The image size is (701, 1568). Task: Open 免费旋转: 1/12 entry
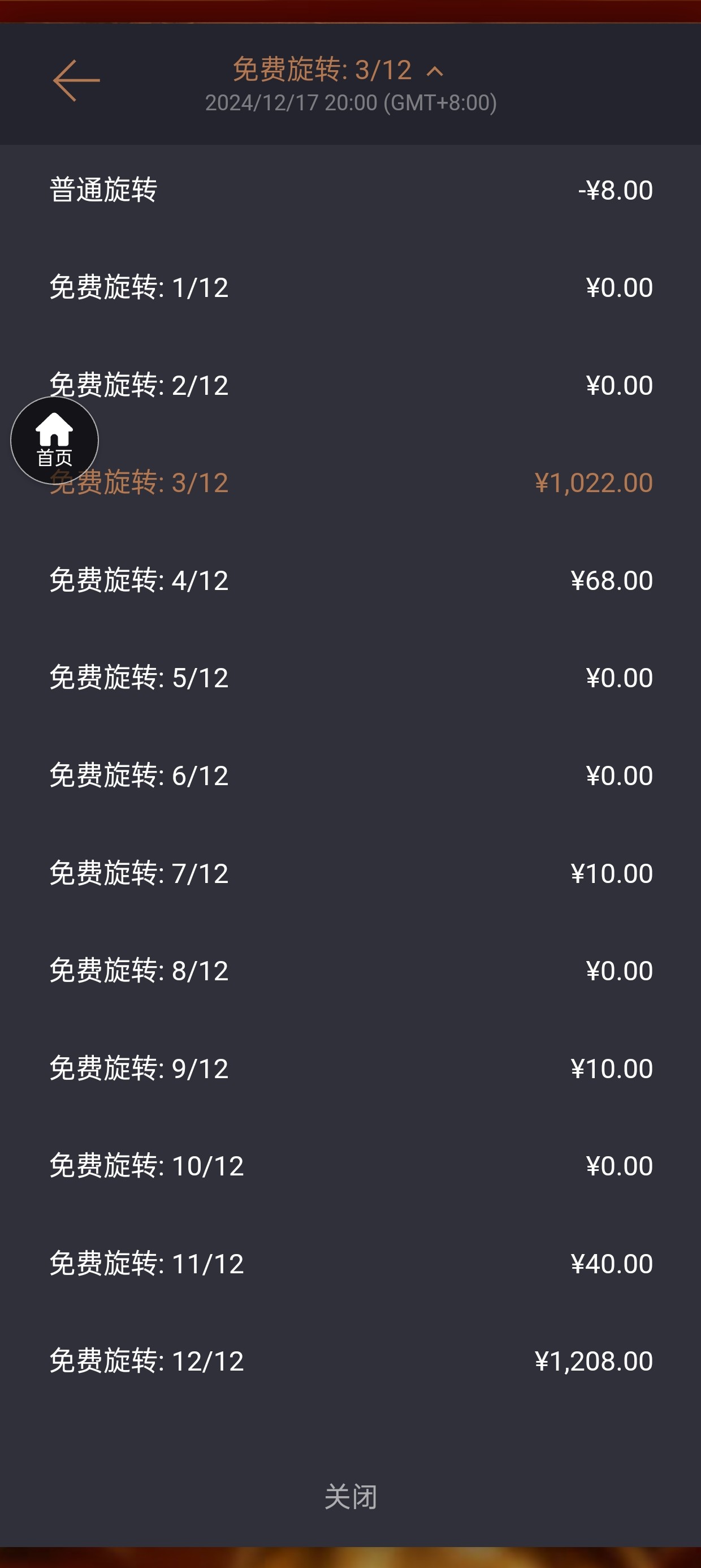click(350, 287)
